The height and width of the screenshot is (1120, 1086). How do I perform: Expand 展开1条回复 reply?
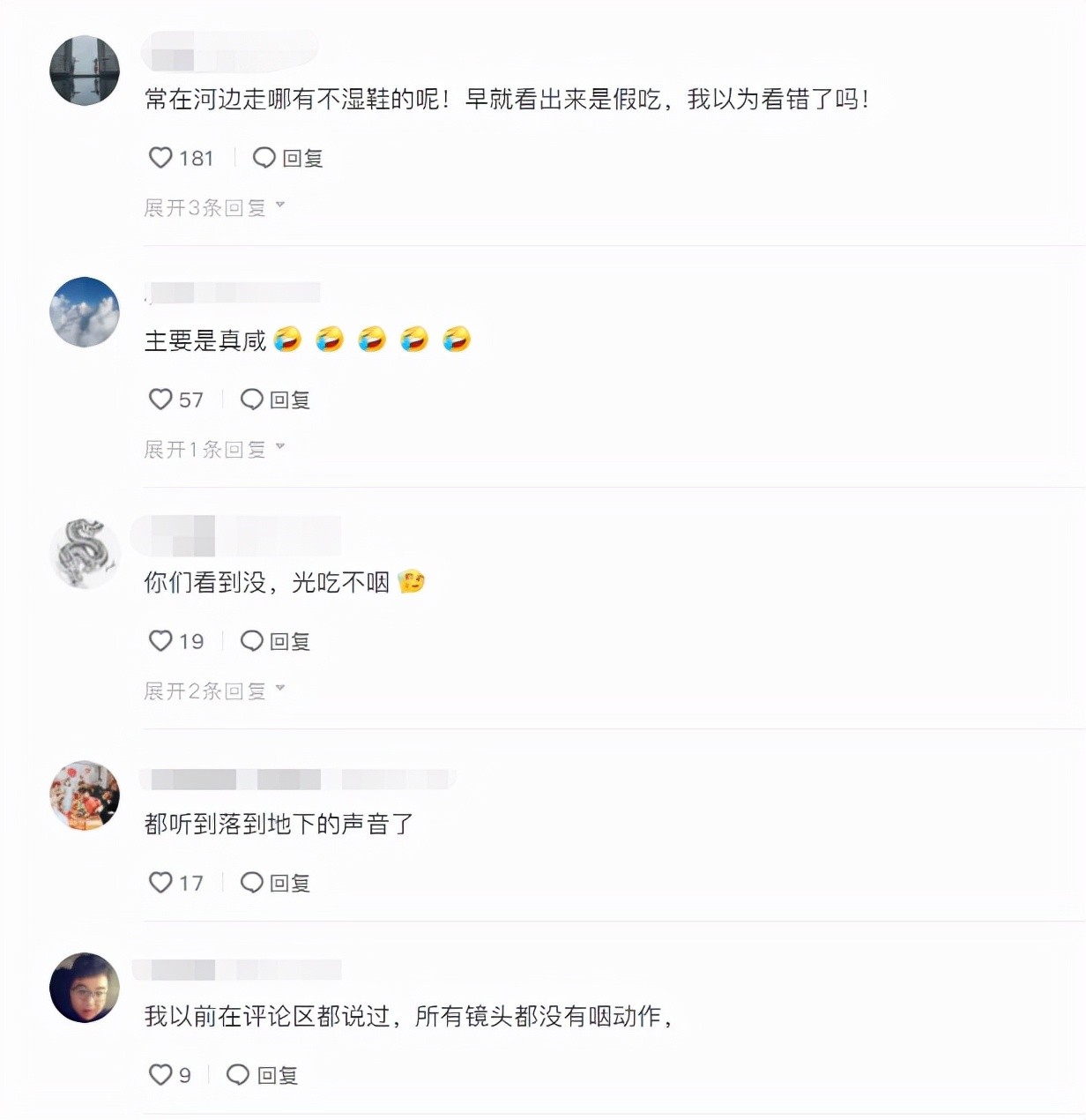pyautogui.click(x=214, y=450)
